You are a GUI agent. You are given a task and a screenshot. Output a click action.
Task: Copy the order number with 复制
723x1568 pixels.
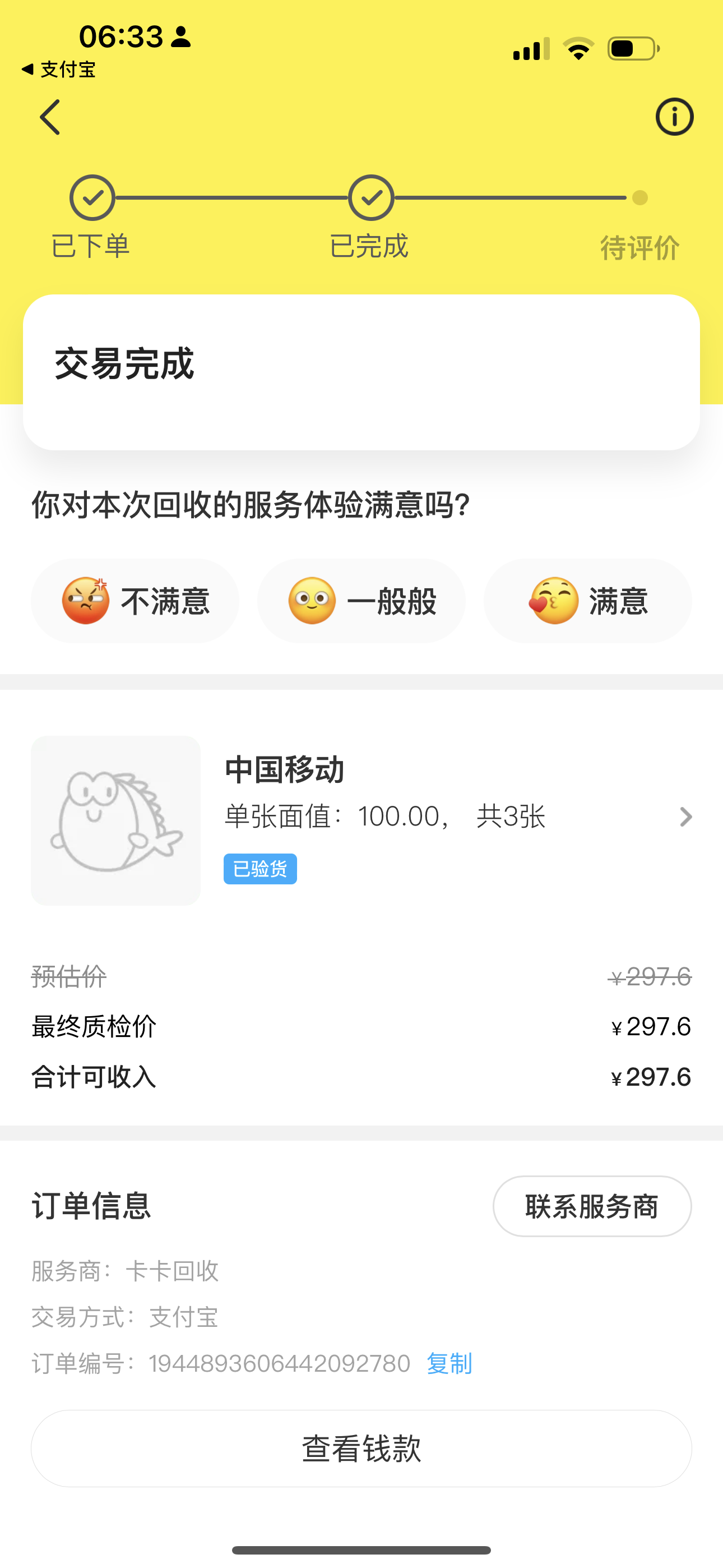(449, 1363)
